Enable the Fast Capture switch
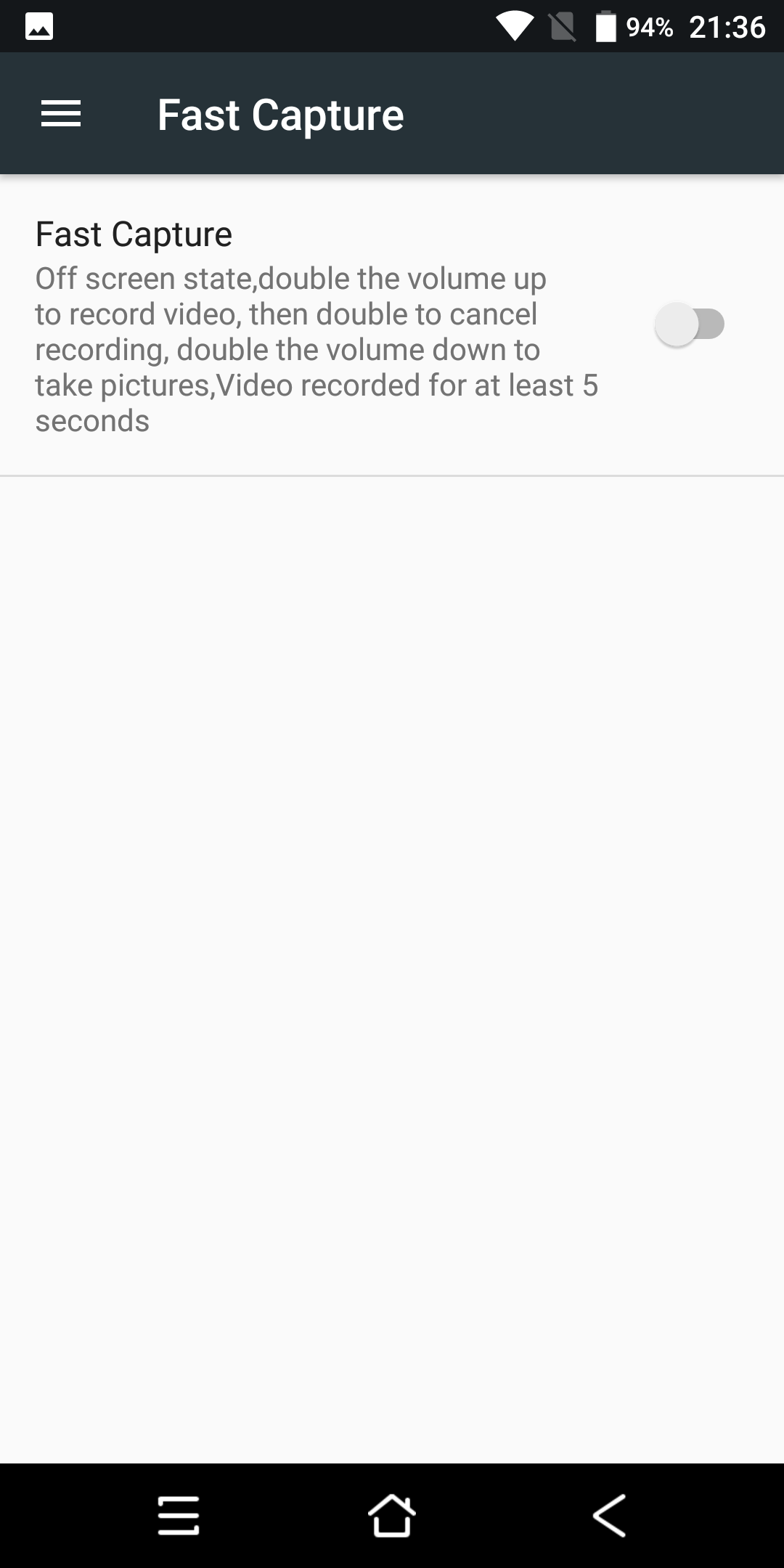 pos(690,324)
